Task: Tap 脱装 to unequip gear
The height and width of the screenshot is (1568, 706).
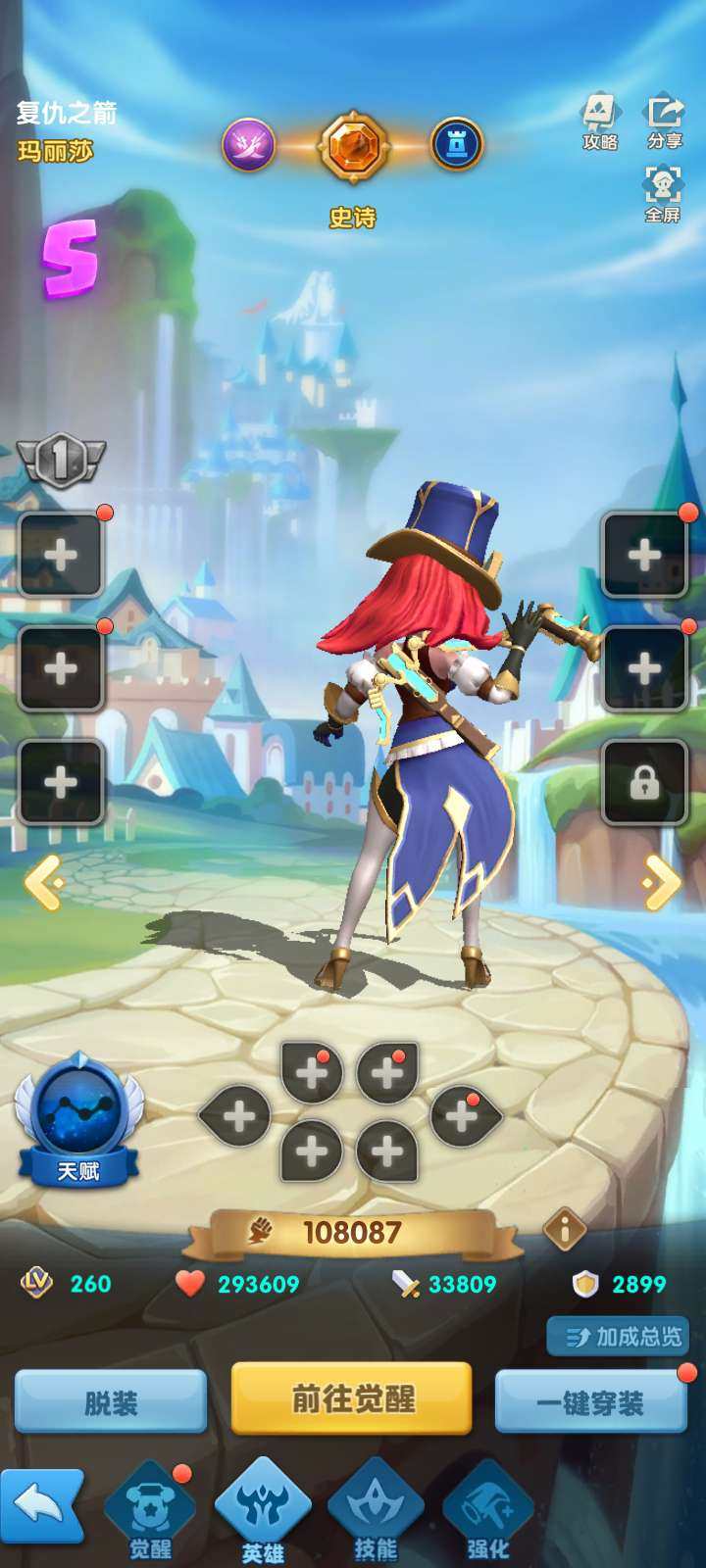Action: tap(111, 1402)
